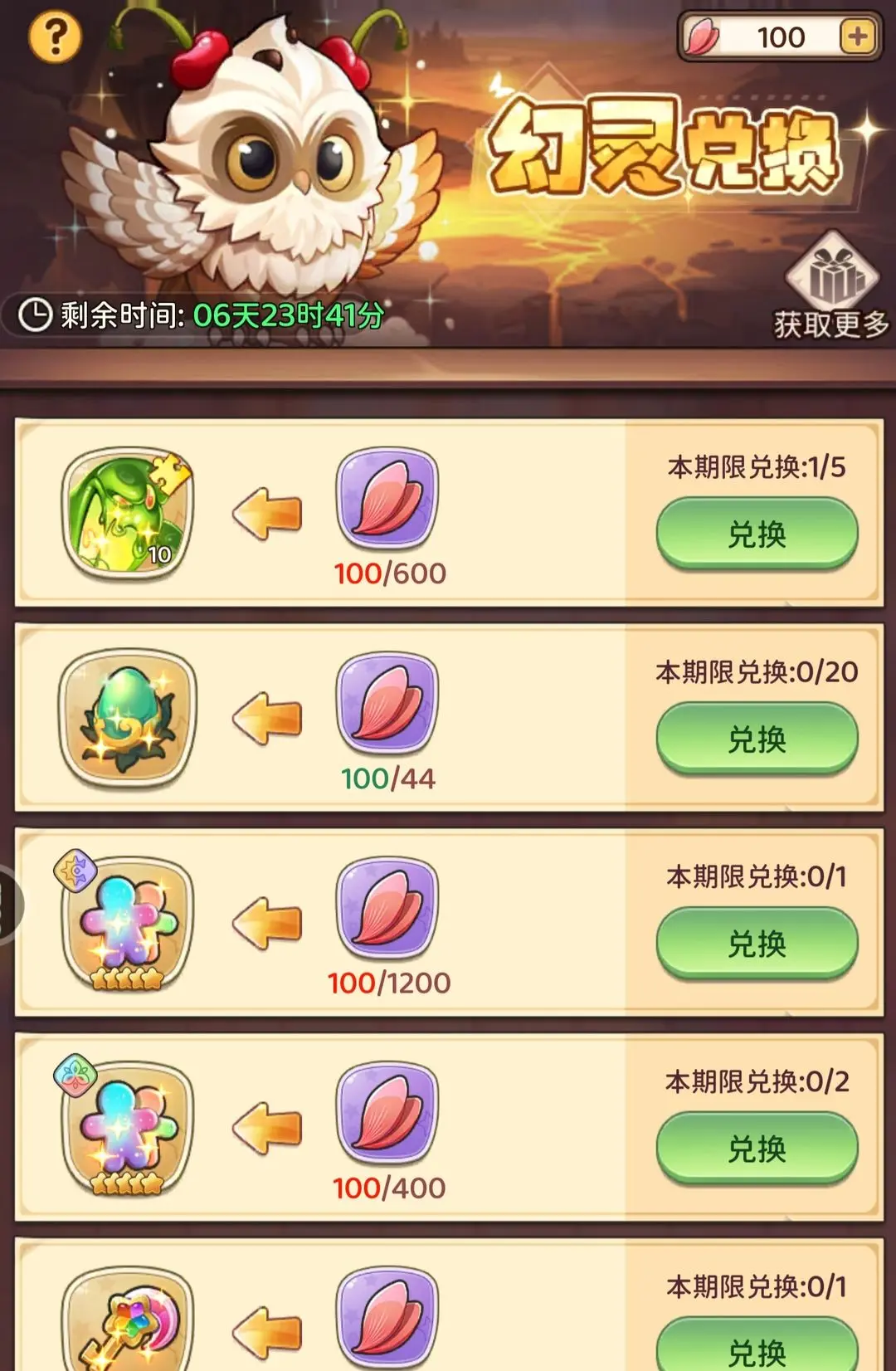Image resolution: width=896 pixels, height=1371 pixels.
Task: View the four-star rainbow figure reward
Action: tap(128, 1128)
